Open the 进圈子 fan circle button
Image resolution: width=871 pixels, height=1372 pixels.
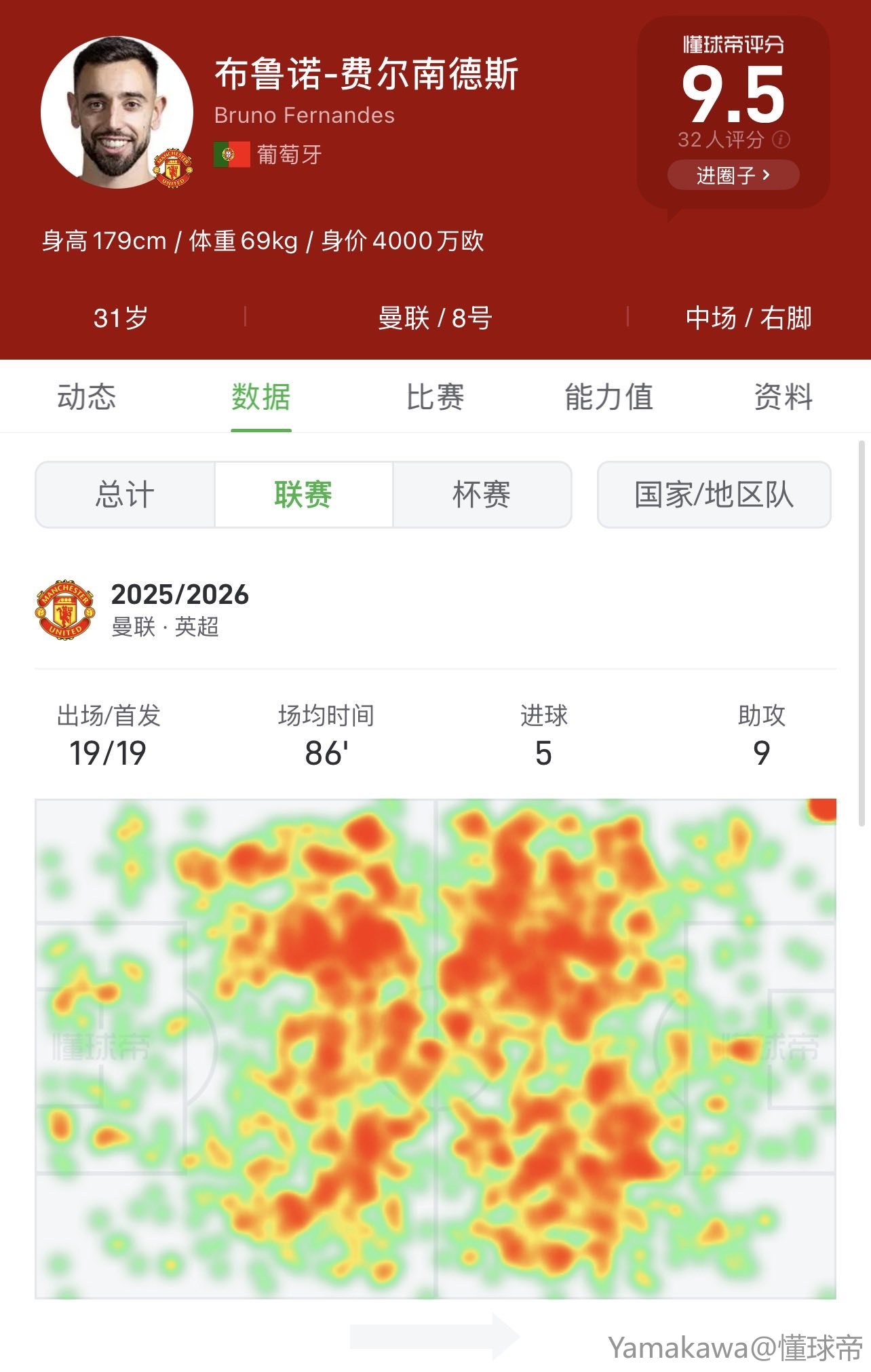[x=733, y=175]
